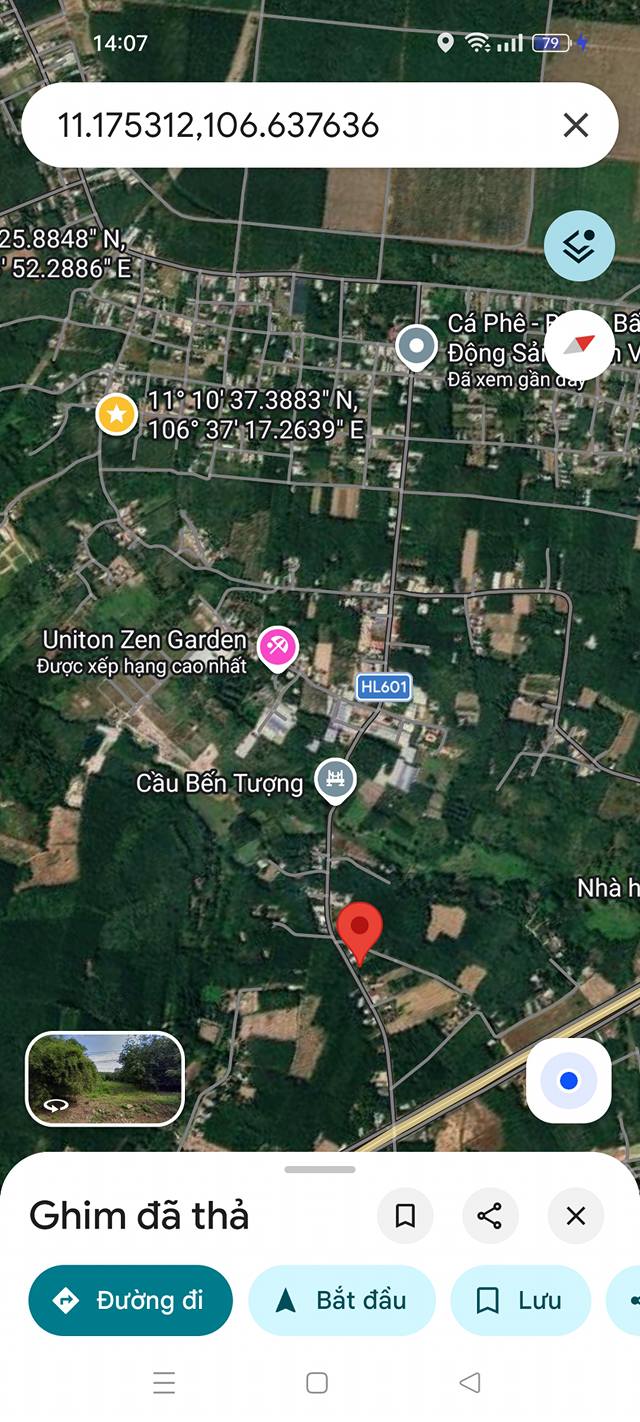Bookmark the dropped pin
Viewport: 640px width, 1422px height.
(405, 1216)
